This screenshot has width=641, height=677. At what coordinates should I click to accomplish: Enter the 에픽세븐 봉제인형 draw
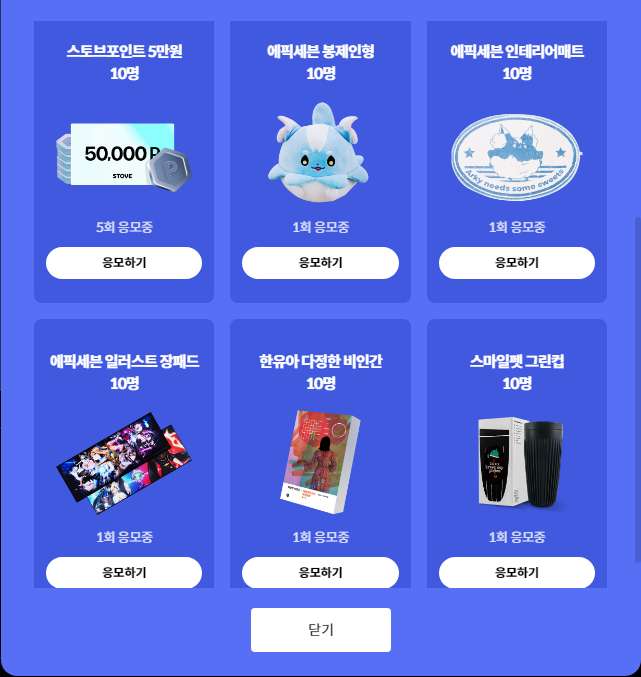tap(320, 263)
